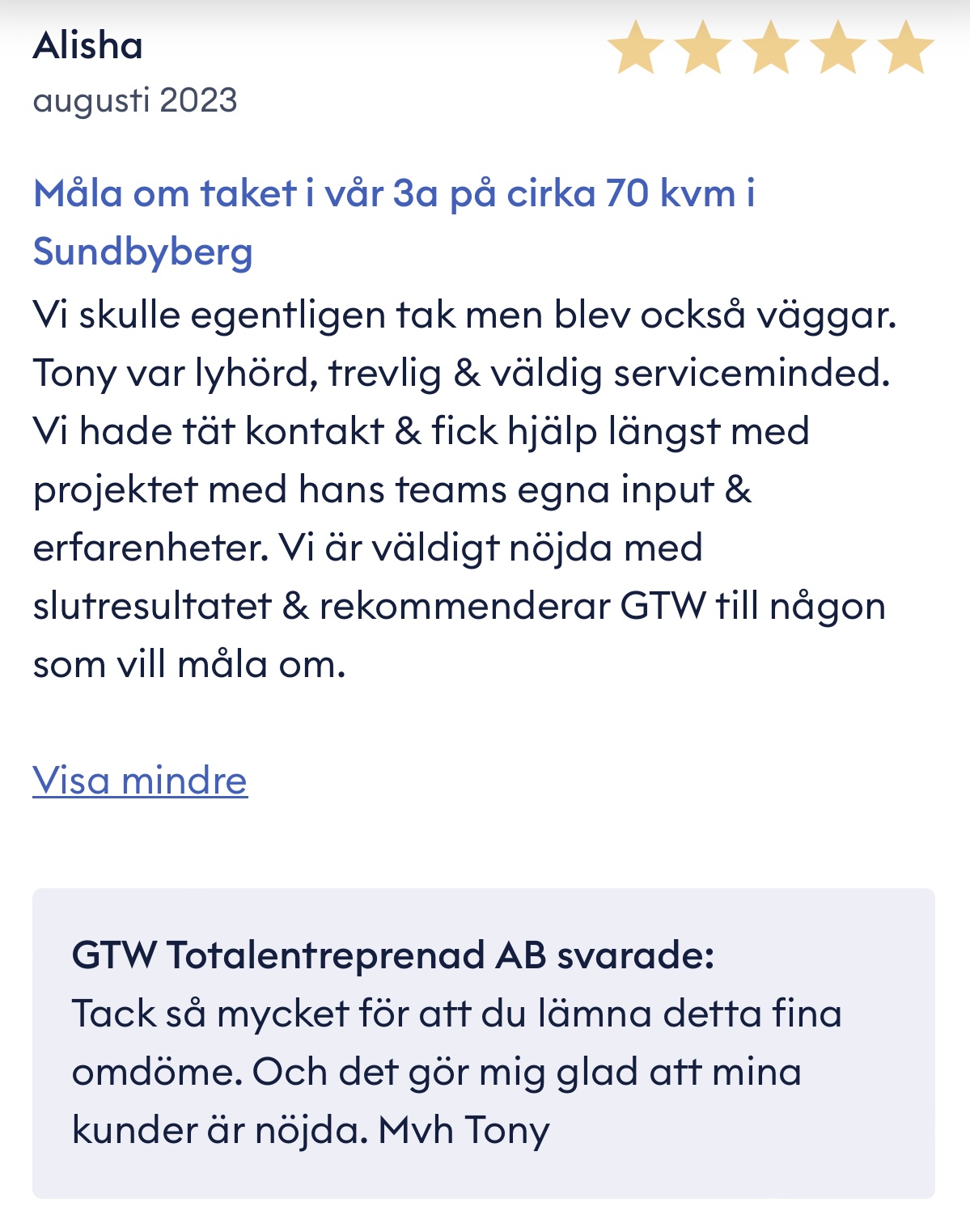Image resolution: width=970 pixels, height=1232 pixels.
Task: Select the reviewer name Alisha
Action: click(x=89, y=47)
